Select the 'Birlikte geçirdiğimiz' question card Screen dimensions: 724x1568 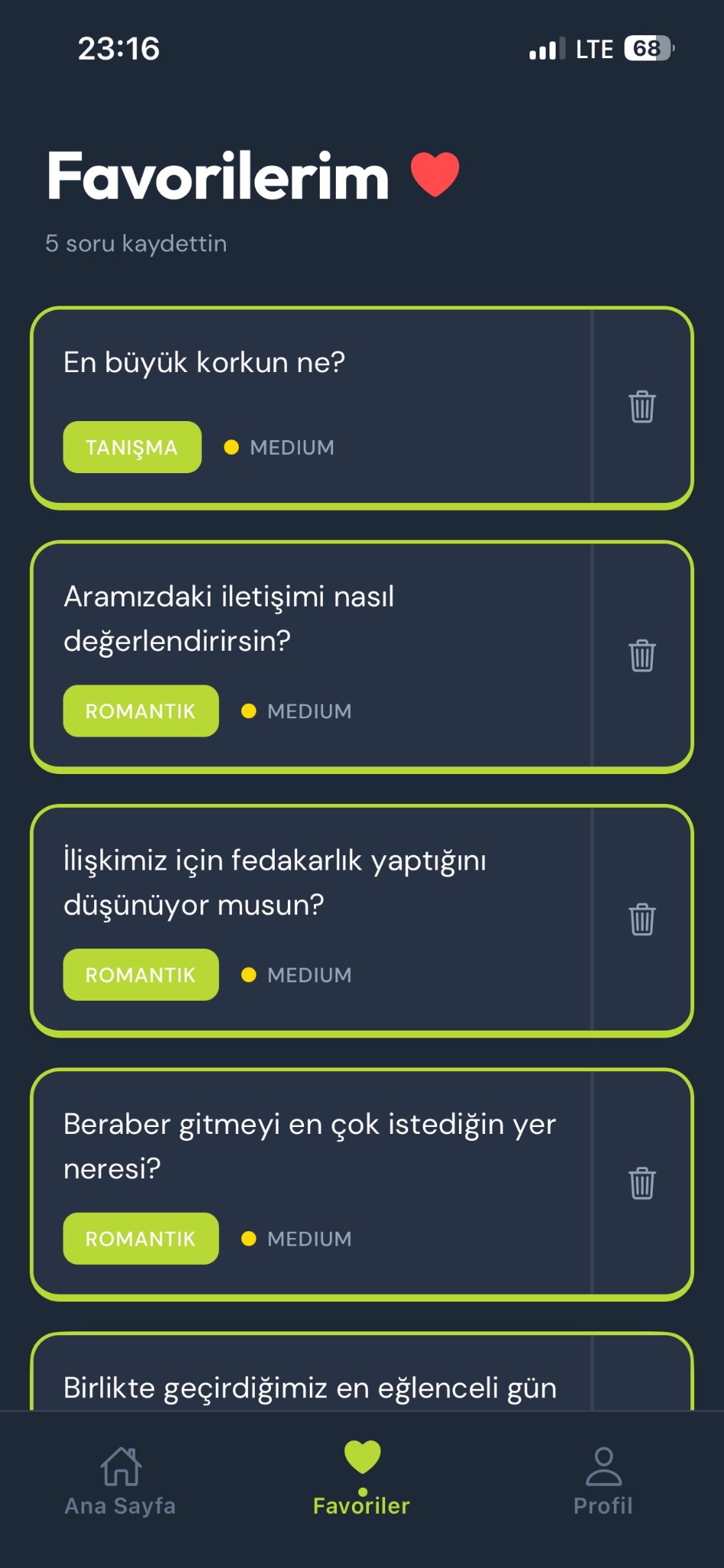310,1387
